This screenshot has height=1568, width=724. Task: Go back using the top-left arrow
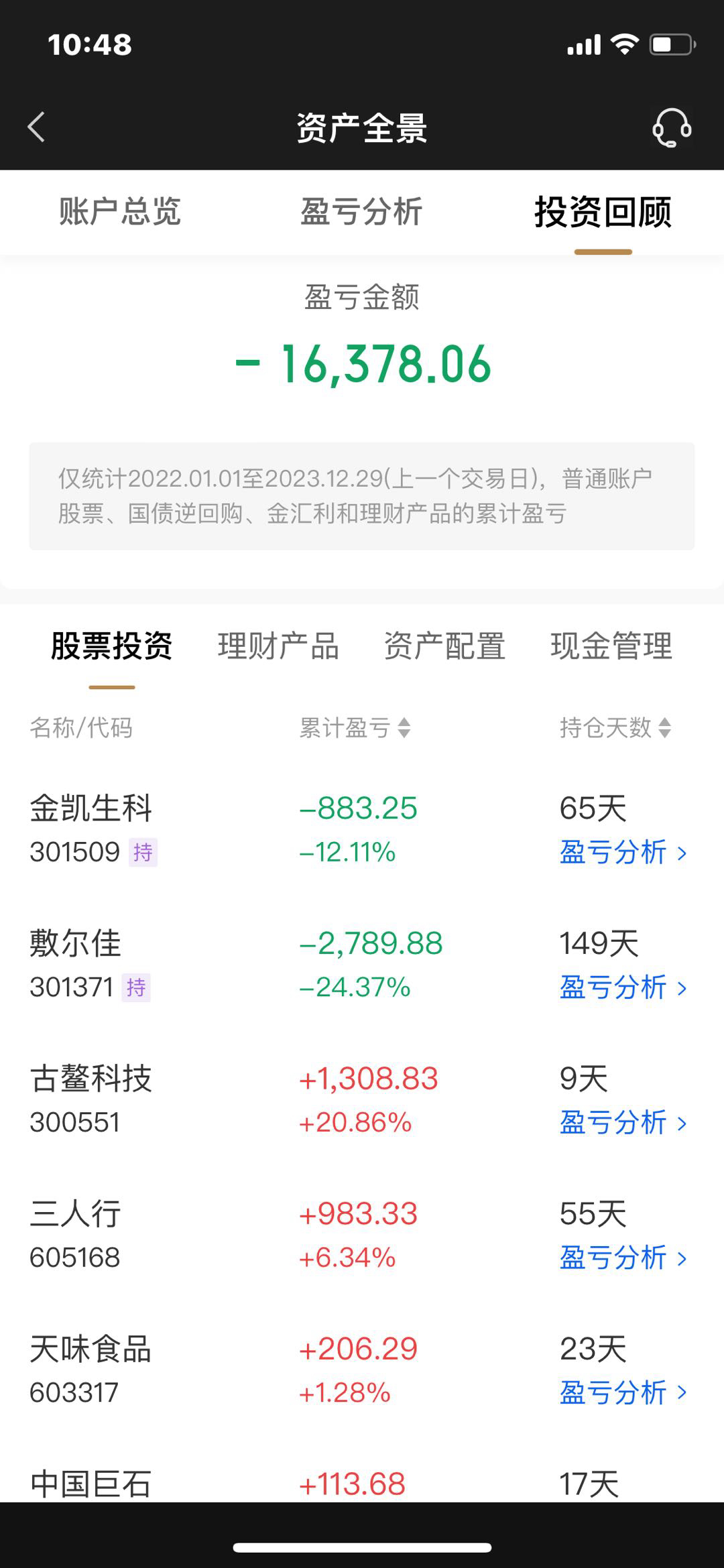[36, 127]
